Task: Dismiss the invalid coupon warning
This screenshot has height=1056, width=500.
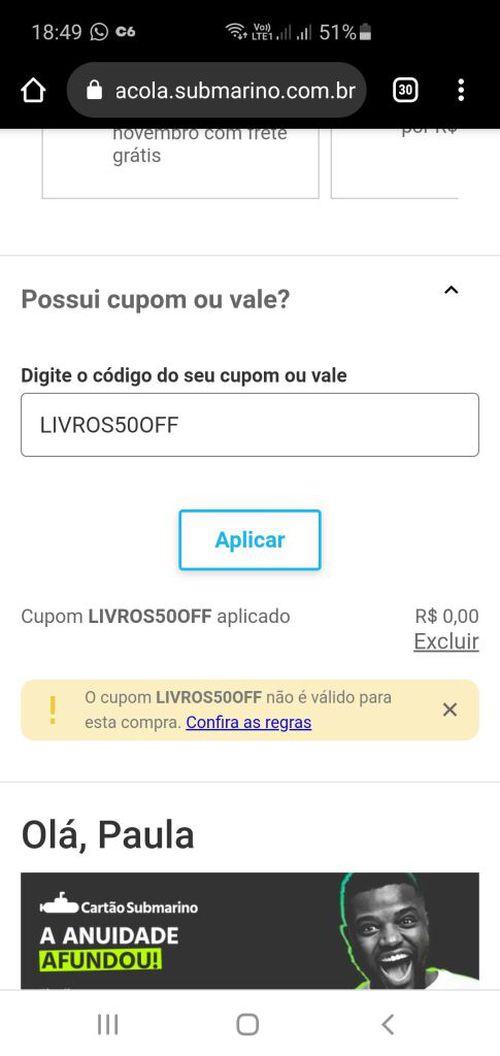Action: pyautogui.click(x=450, y=709)
